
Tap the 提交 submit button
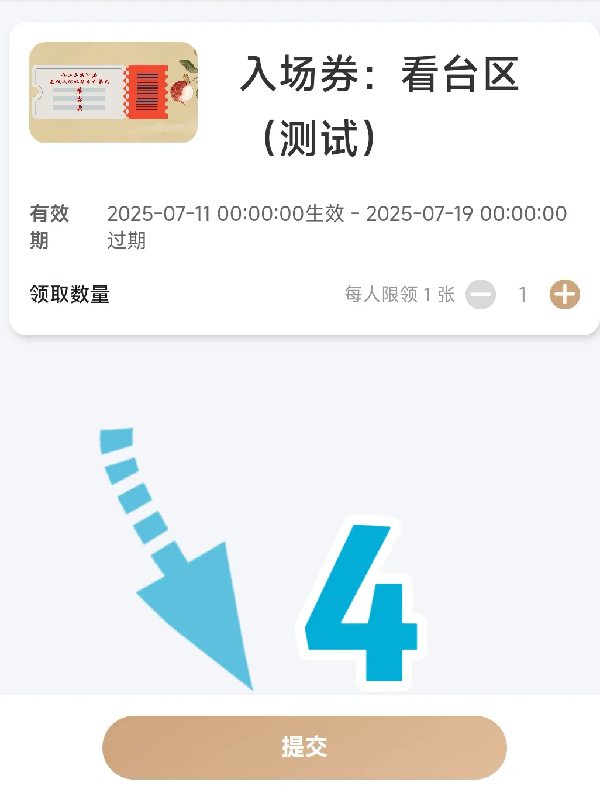coord(304,747)
